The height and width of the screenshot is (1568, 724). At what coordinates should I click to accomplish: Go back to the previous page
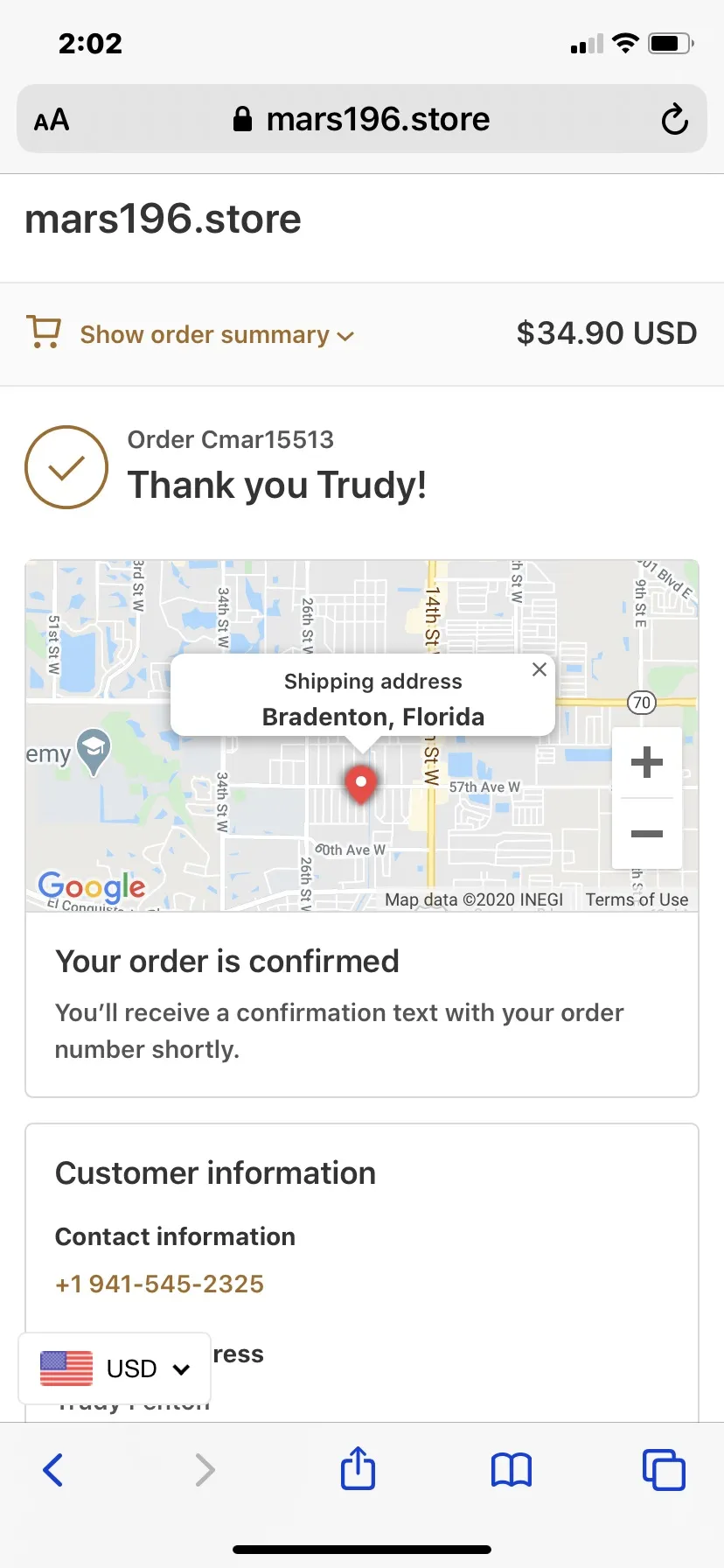click(53, 1470)
